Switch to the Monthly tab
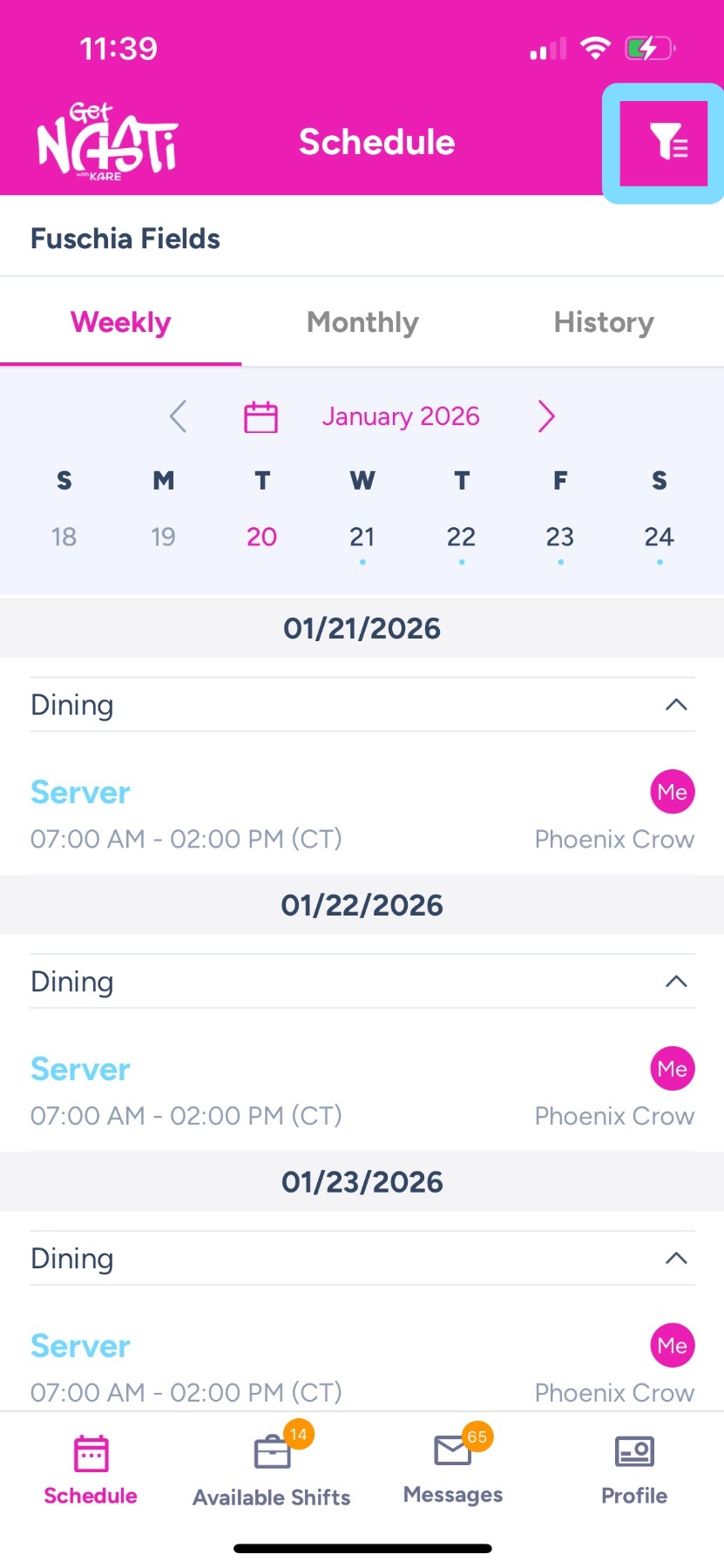Image resolution: width=724 pixels, height=1568 pixels. pyautogui.click(x=362, y=322)
